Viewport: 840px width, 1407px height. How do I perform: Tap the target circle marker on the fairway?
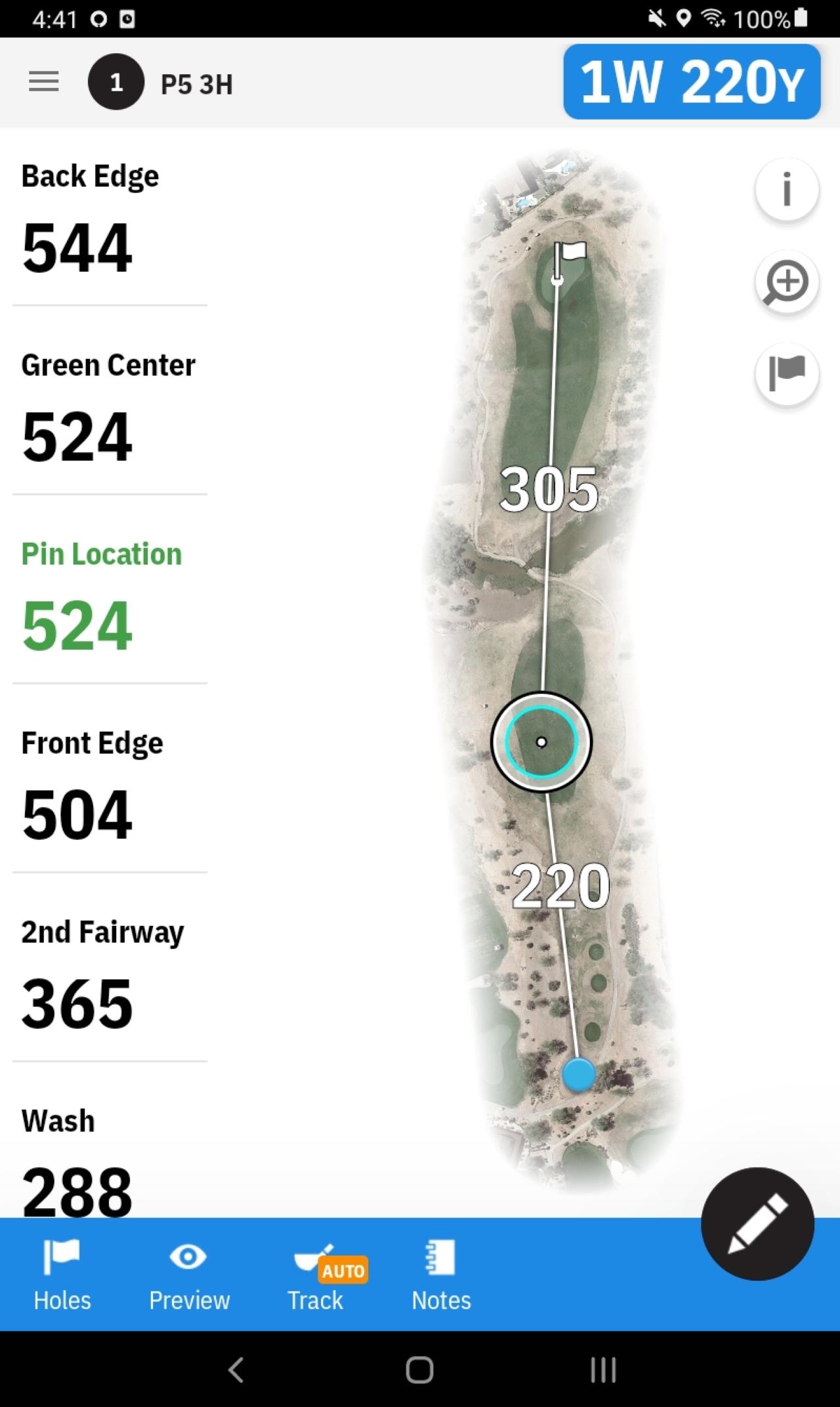(x=541, y=742)
